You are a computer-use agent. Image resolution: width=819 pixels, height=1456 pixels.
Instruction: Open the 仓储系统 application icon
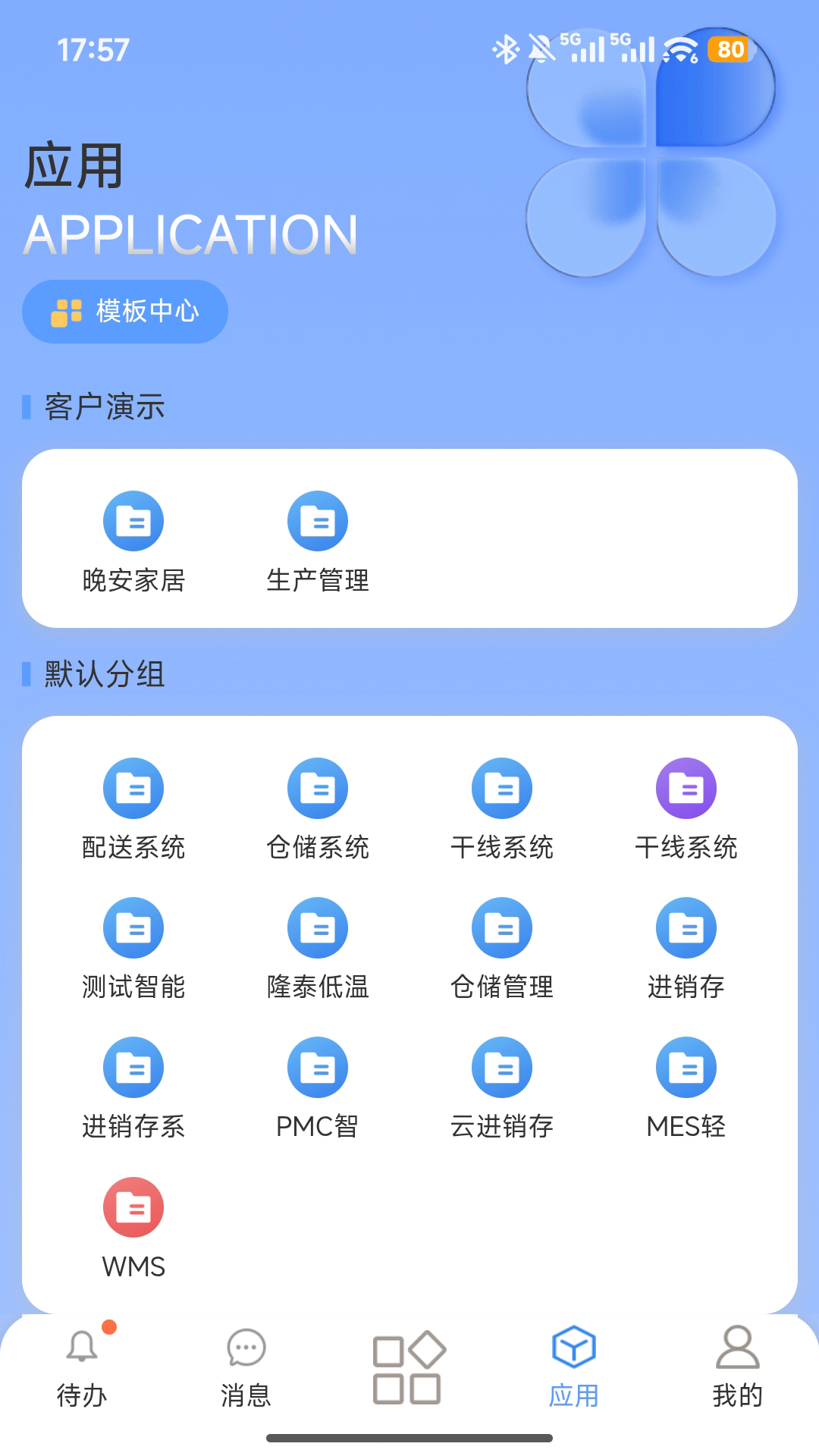pyautogui.click(x=318, y=787)
